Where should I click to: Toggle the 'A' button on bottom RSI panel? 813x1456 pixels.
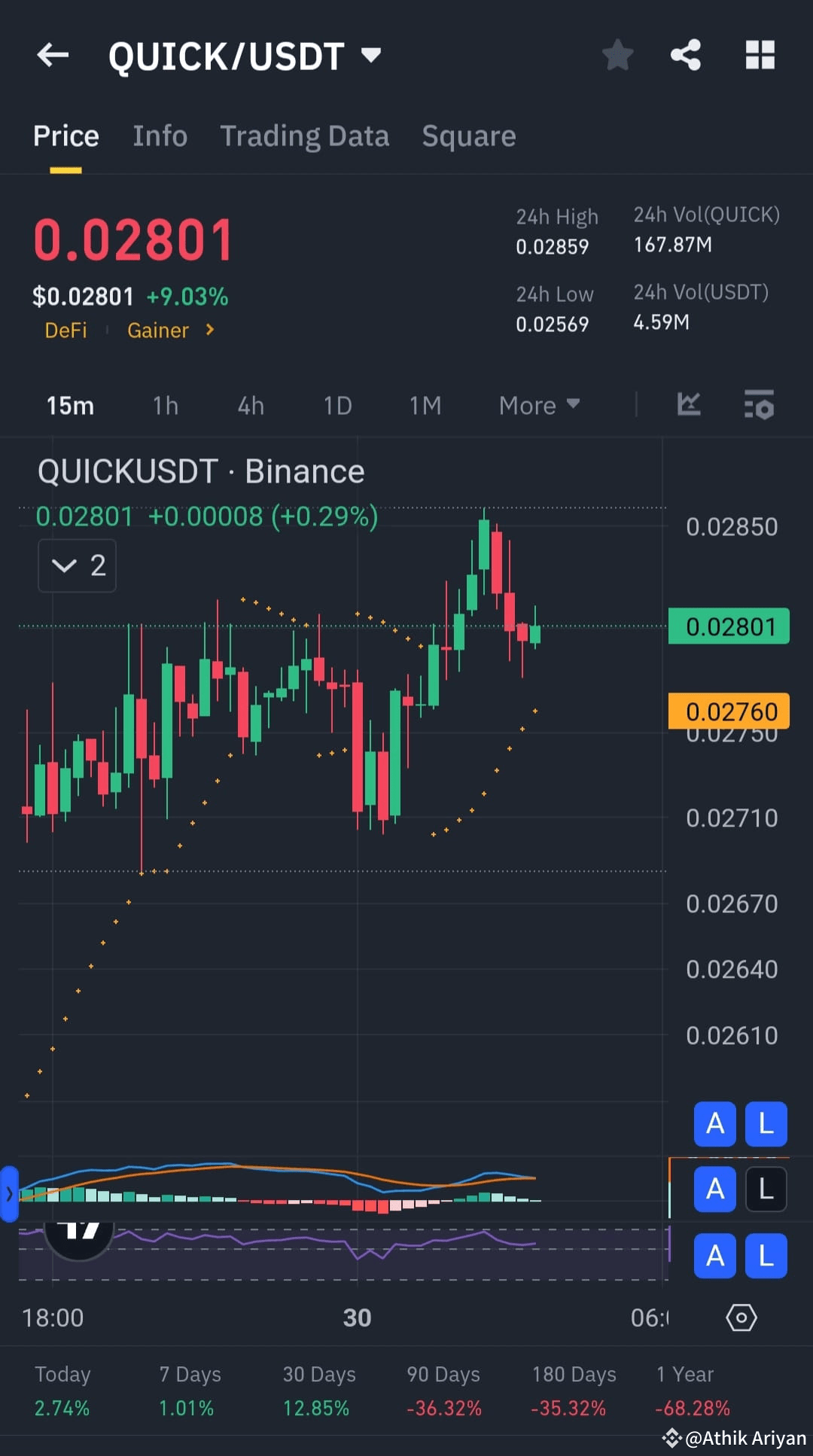pos(714,1256)
